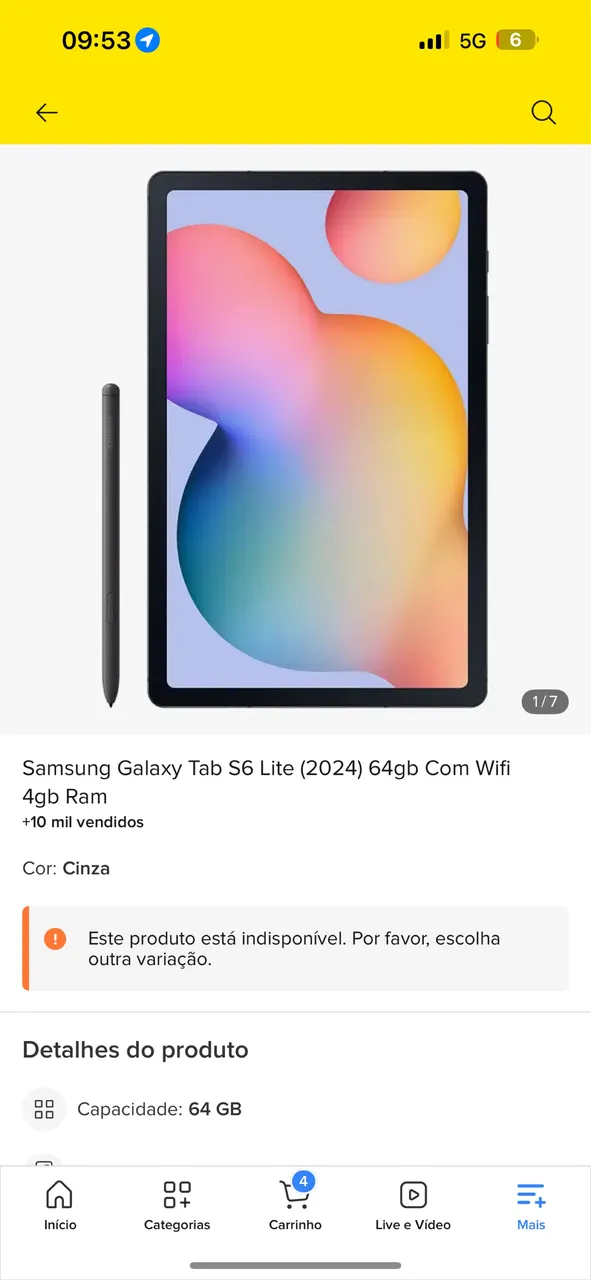This screenshot has height=1280, width=591.
Task: Open the Carrinho tab
Action: (295, 1206)
